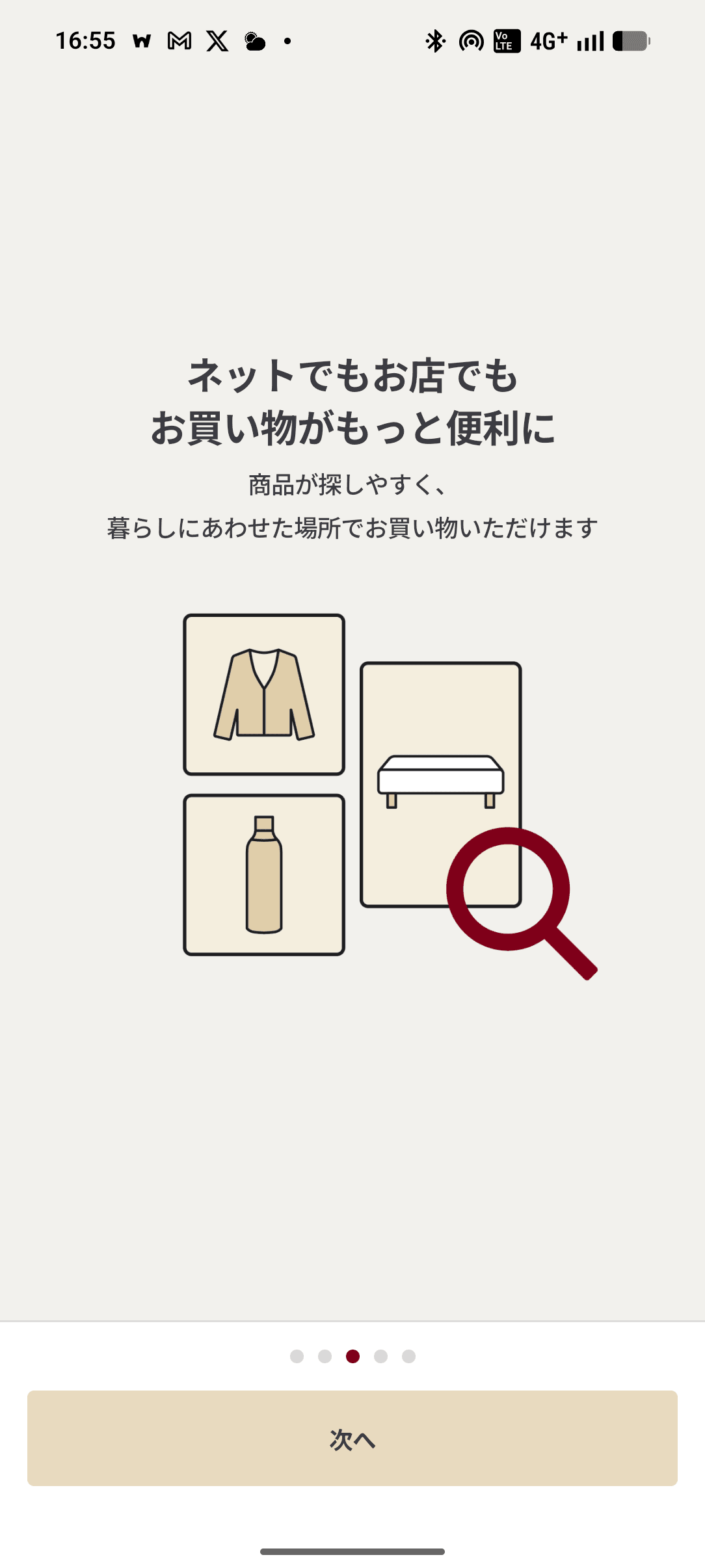Viewport: 705px width, 1568px height.
Task: Tap the 4G+ network indicator
Action: (550, 41)
